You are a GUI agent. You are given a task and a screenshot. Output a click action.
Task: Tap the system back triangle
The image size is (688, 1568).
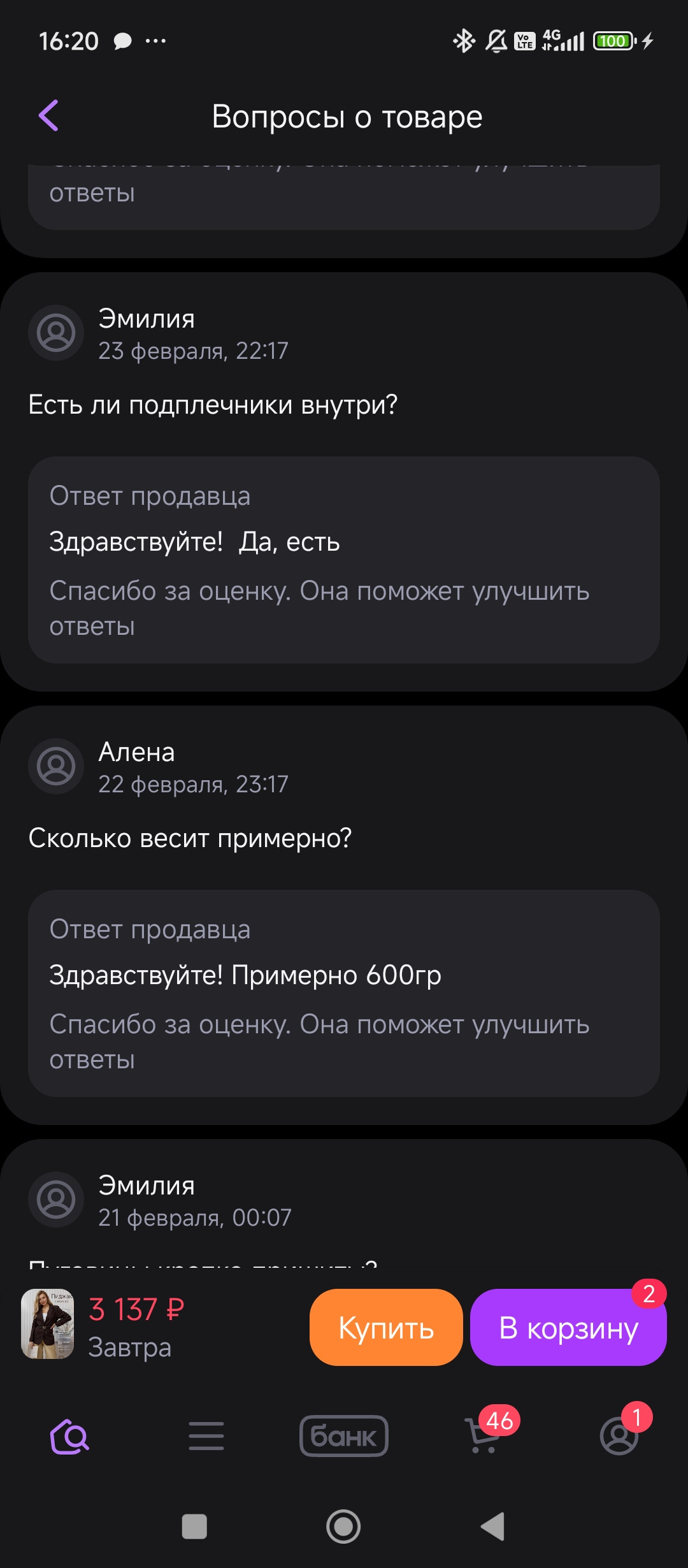pyautogui.click(x=493, y=1527)
